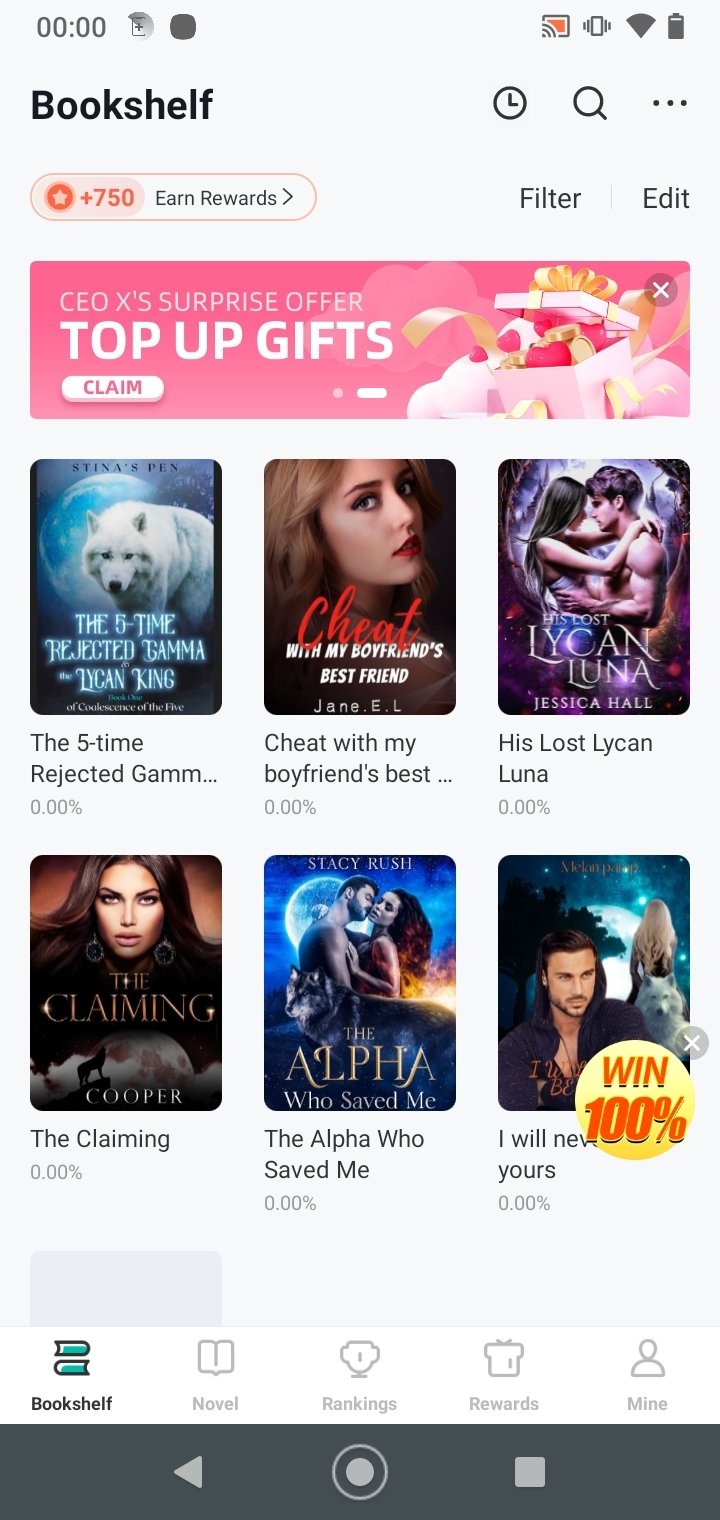Switch to the Mine tab

pyautogui.click(x=647, y=1375)
